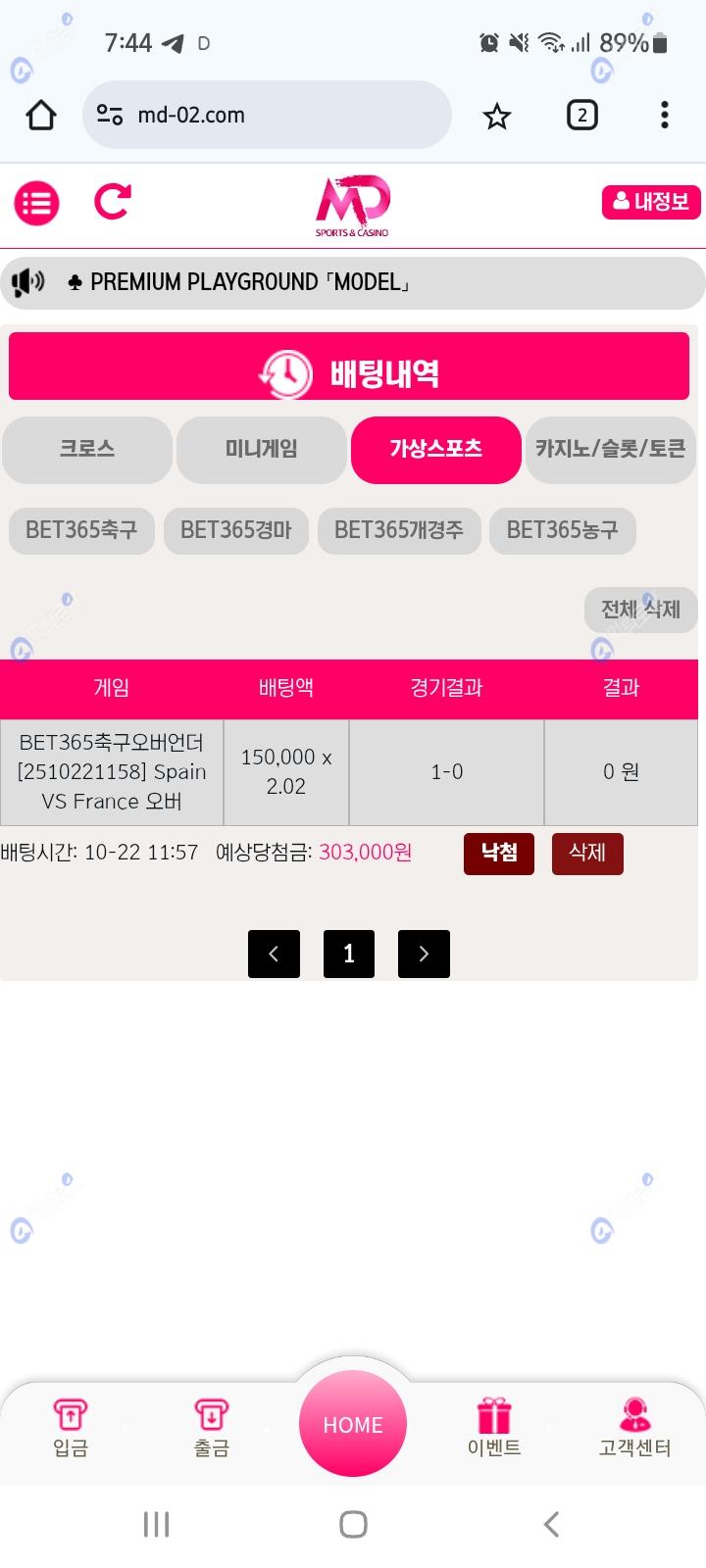Bookmark this page with star icon
This screenshot has width=706, height=1568.
click(497, 117)
